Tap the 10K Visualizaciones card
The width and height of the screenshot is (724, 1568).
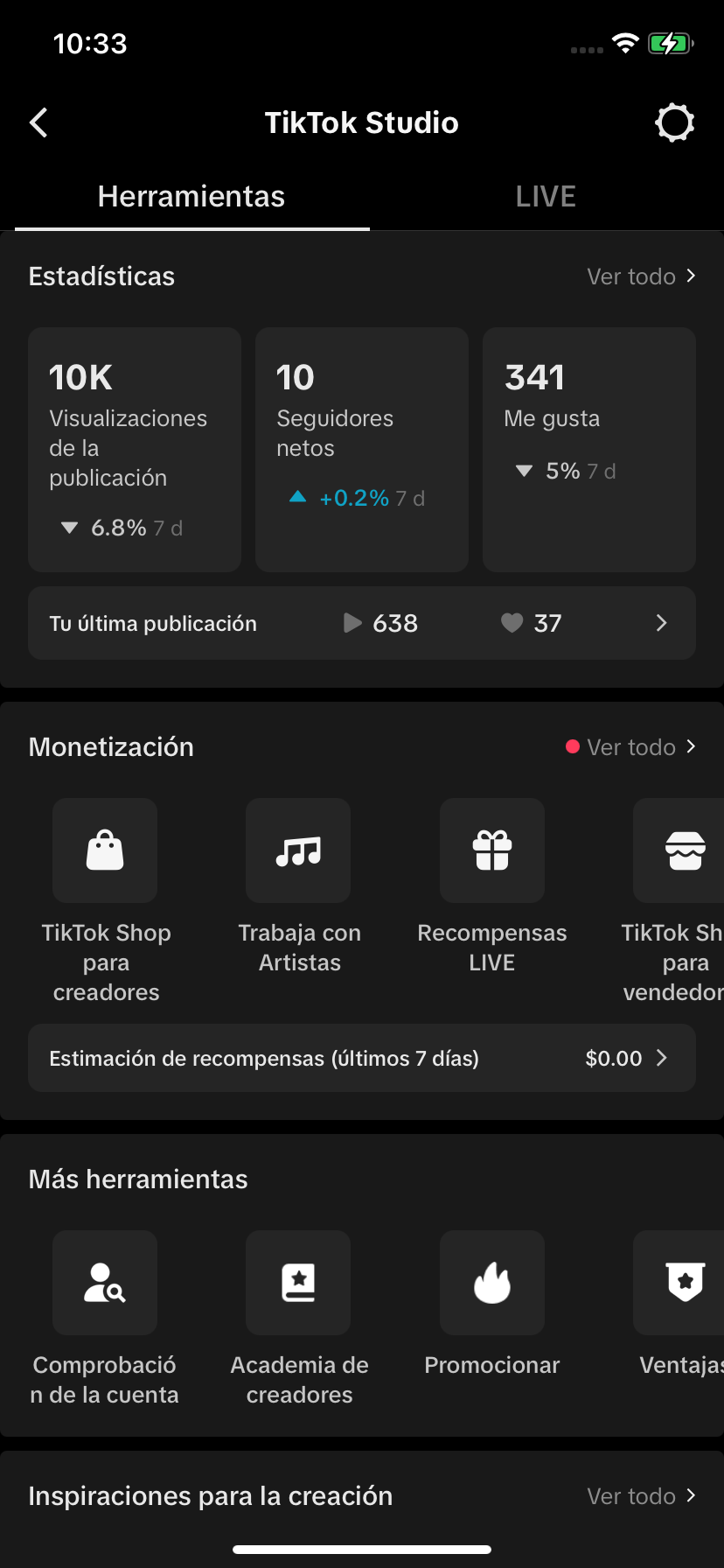point(134,449)
